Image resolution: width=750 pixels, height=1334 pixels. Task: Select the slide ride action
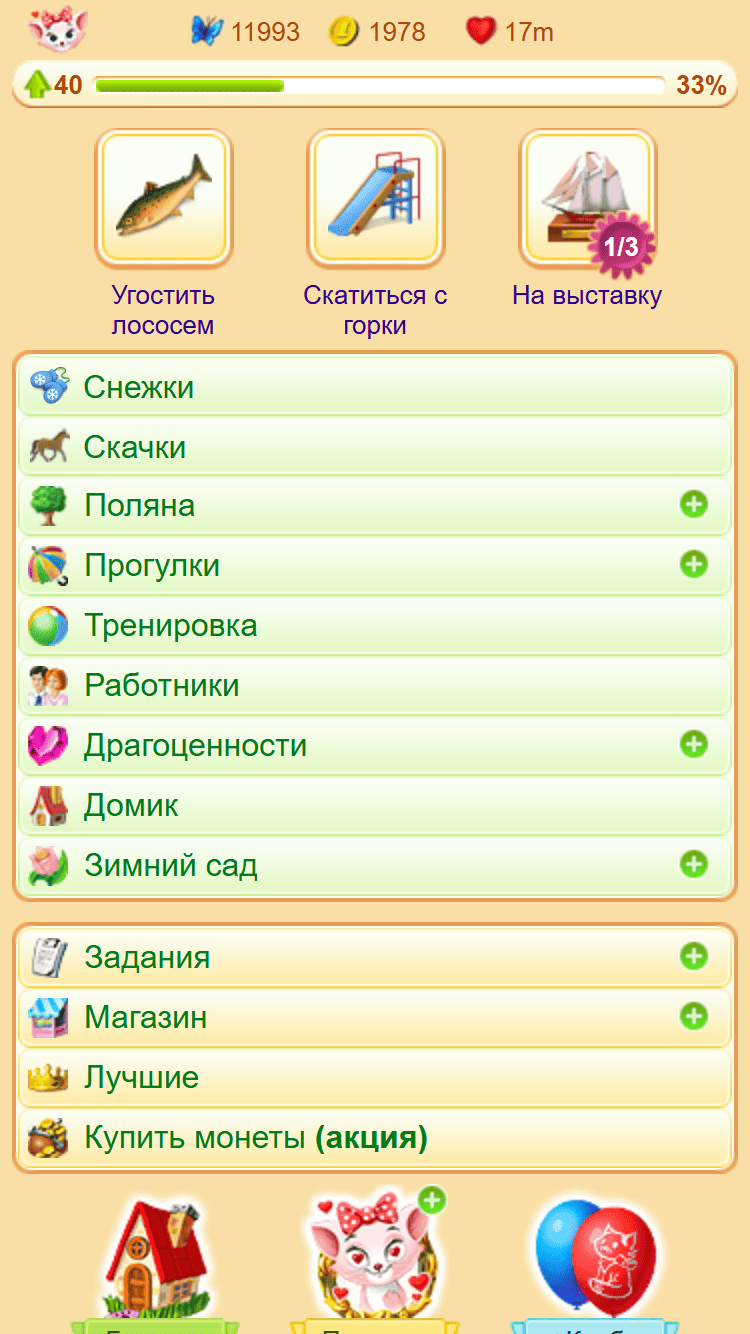pos(375,199)
